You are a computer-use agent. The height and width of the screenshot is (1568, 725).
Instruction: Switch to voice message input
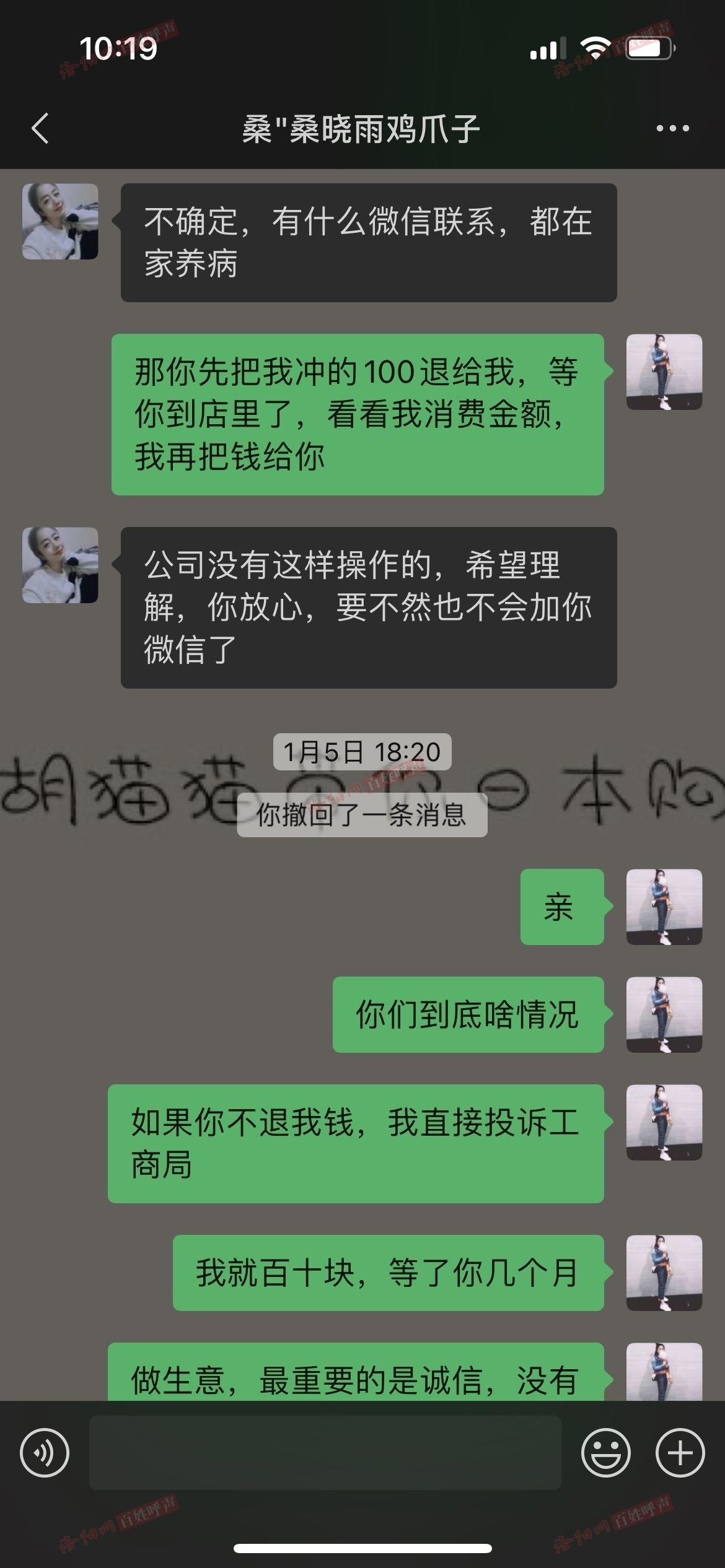(45, 1453)
